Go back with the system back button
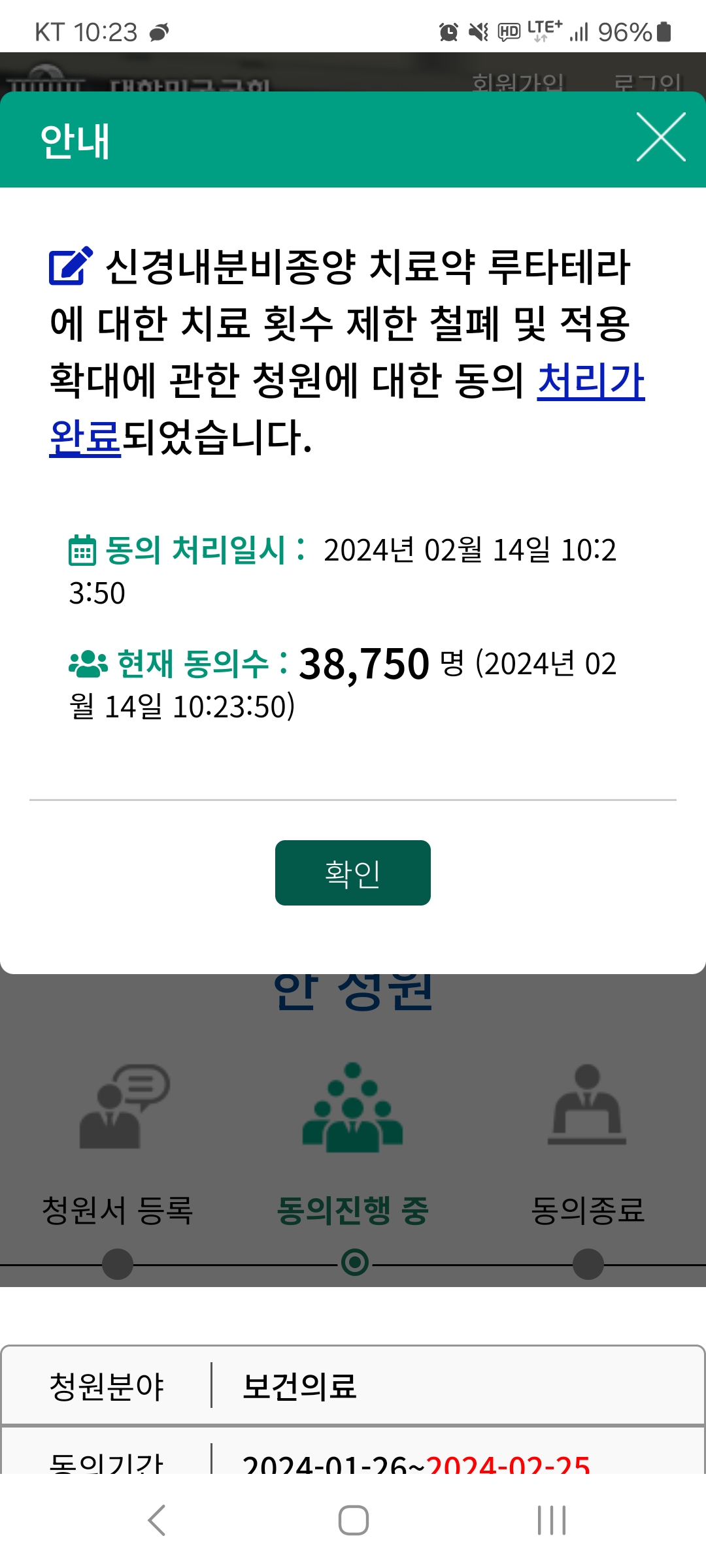This screenshot has width=706, height=1568. (x=157, y=1520)
